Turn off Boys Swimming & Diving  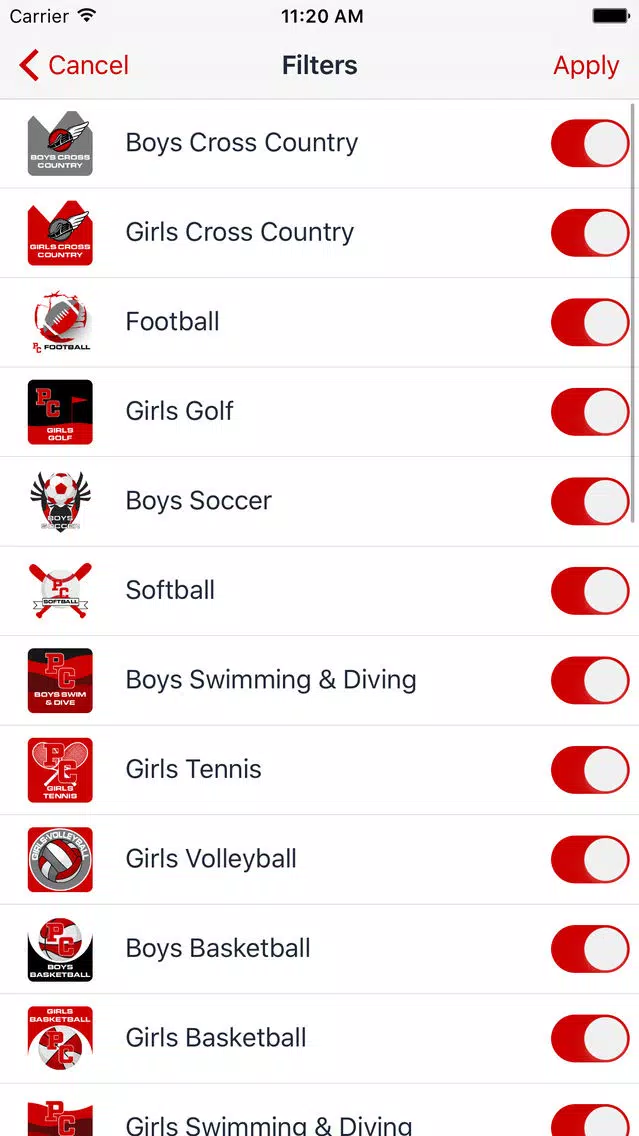pos(590,680)
